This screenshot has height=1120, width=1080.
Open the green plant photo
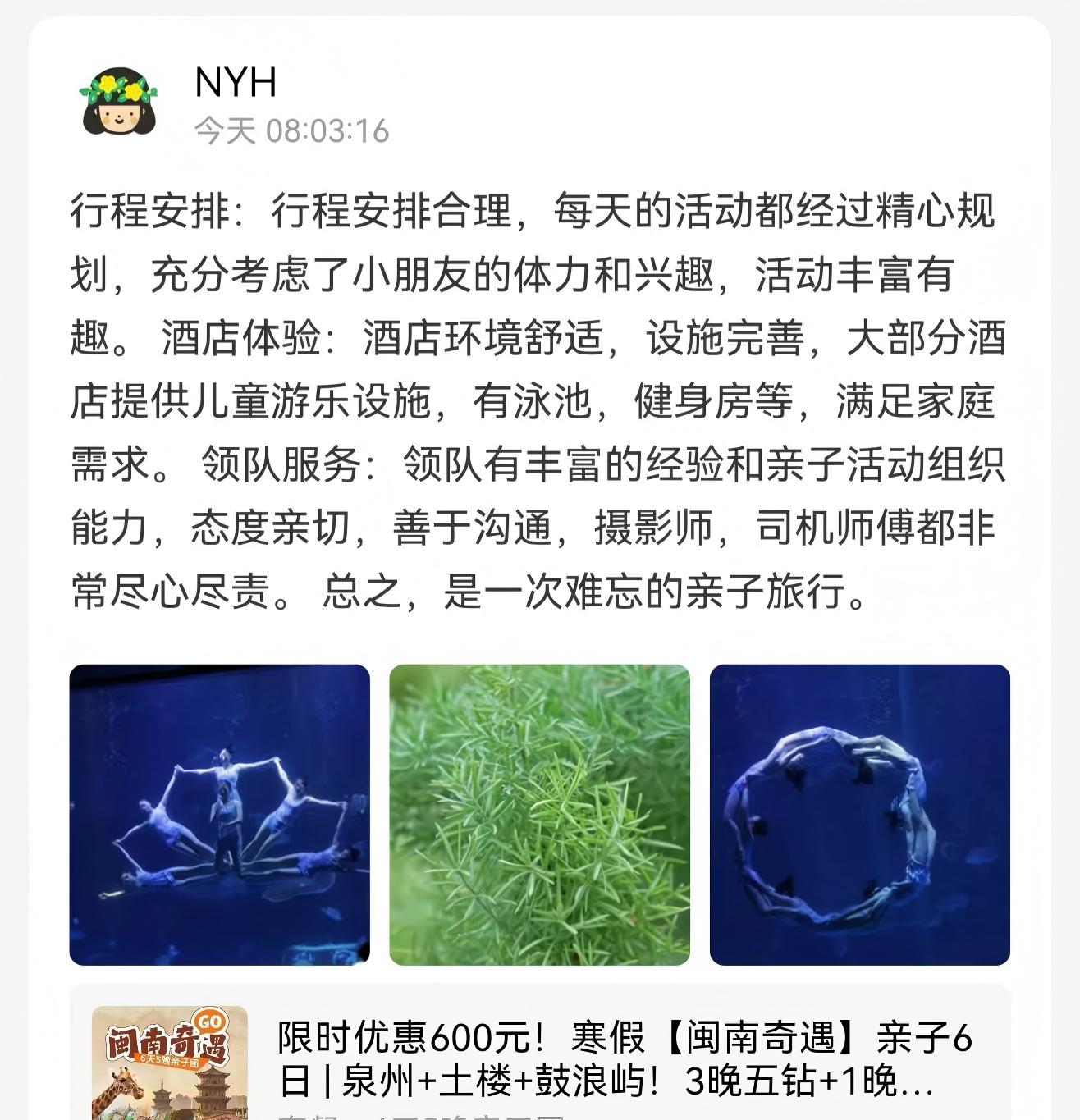click(x=539, y=814)
